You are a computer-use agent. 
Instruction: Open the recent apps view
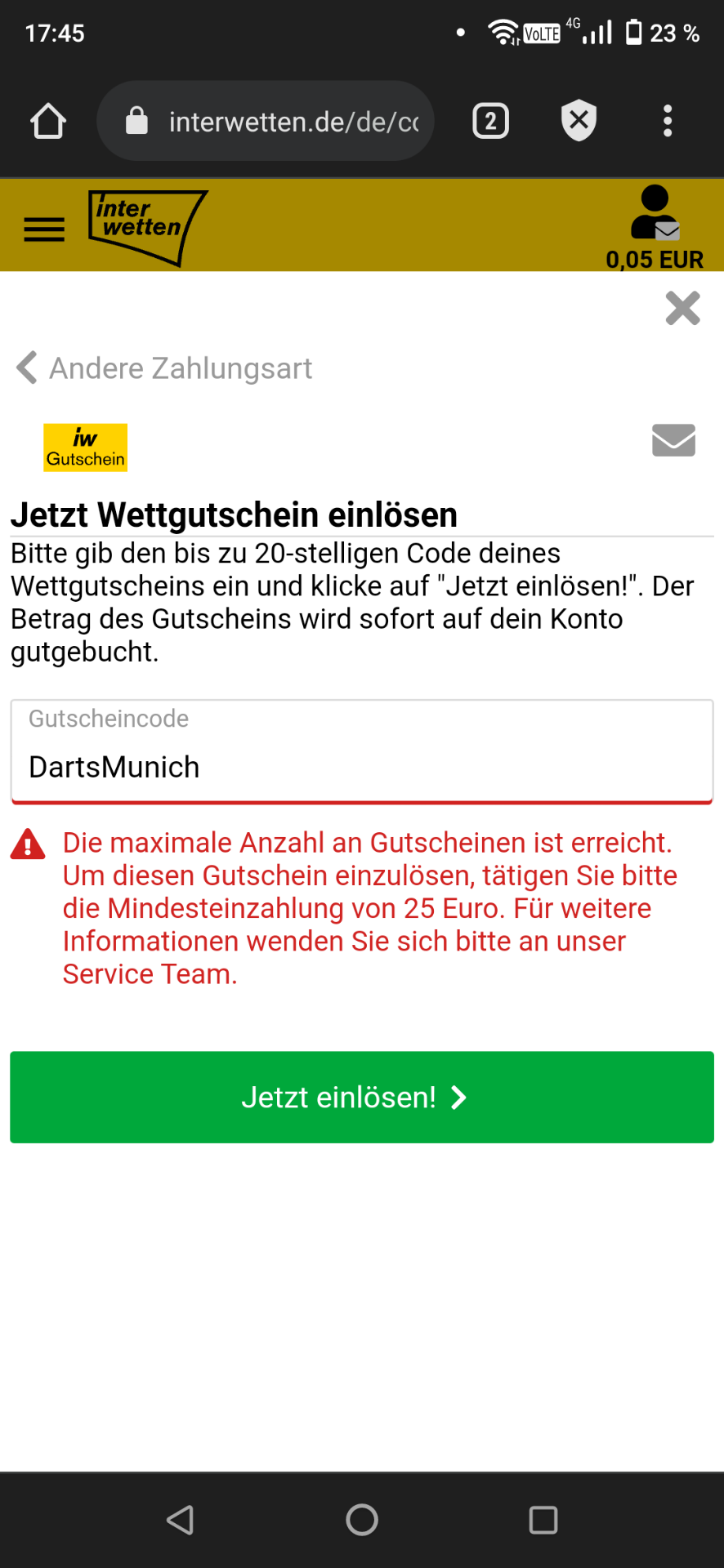[x=543, y=1520]
